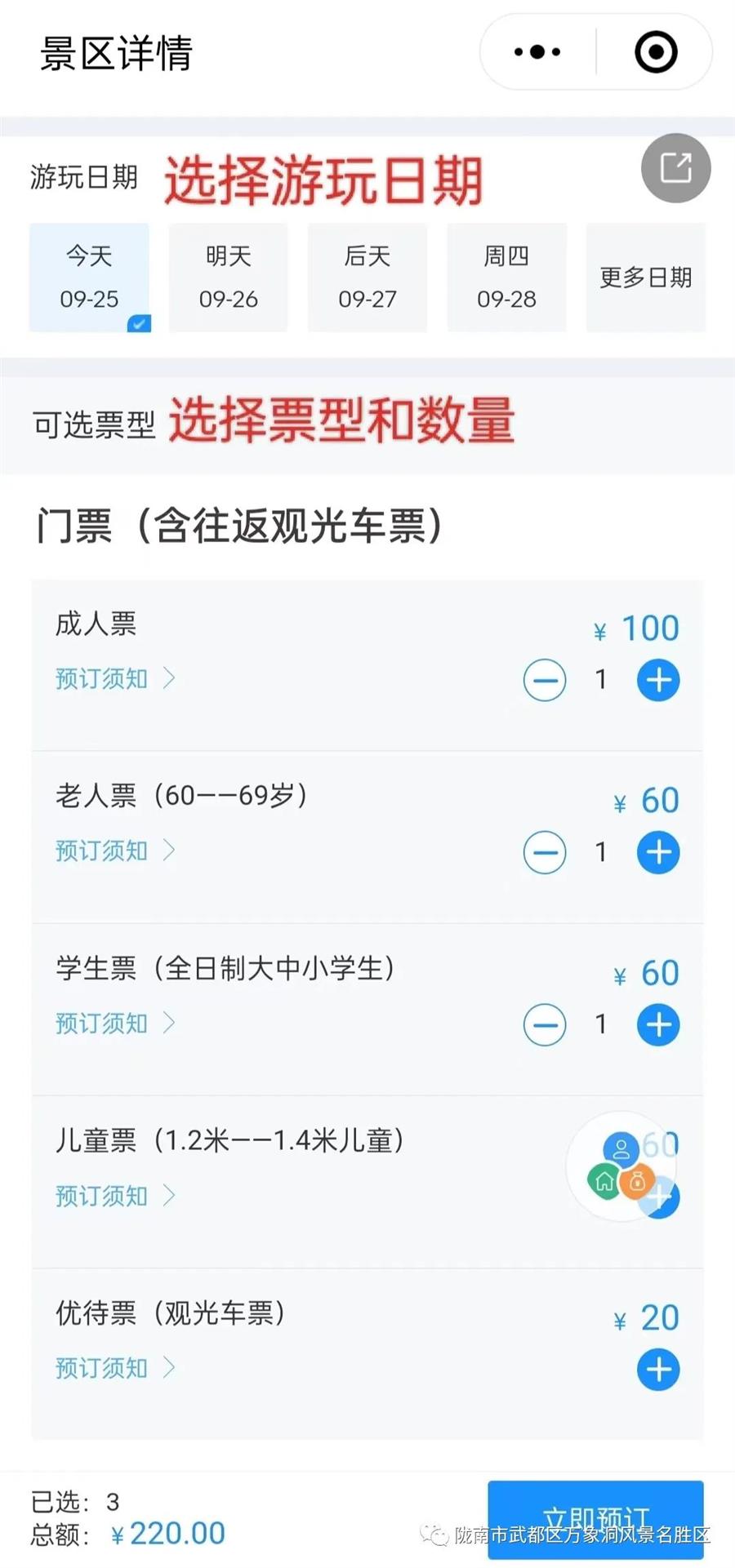Increase the 成人票 quantity
Image resolution: width=735 pixels, height=1568 pixels.
click(658, 680)
